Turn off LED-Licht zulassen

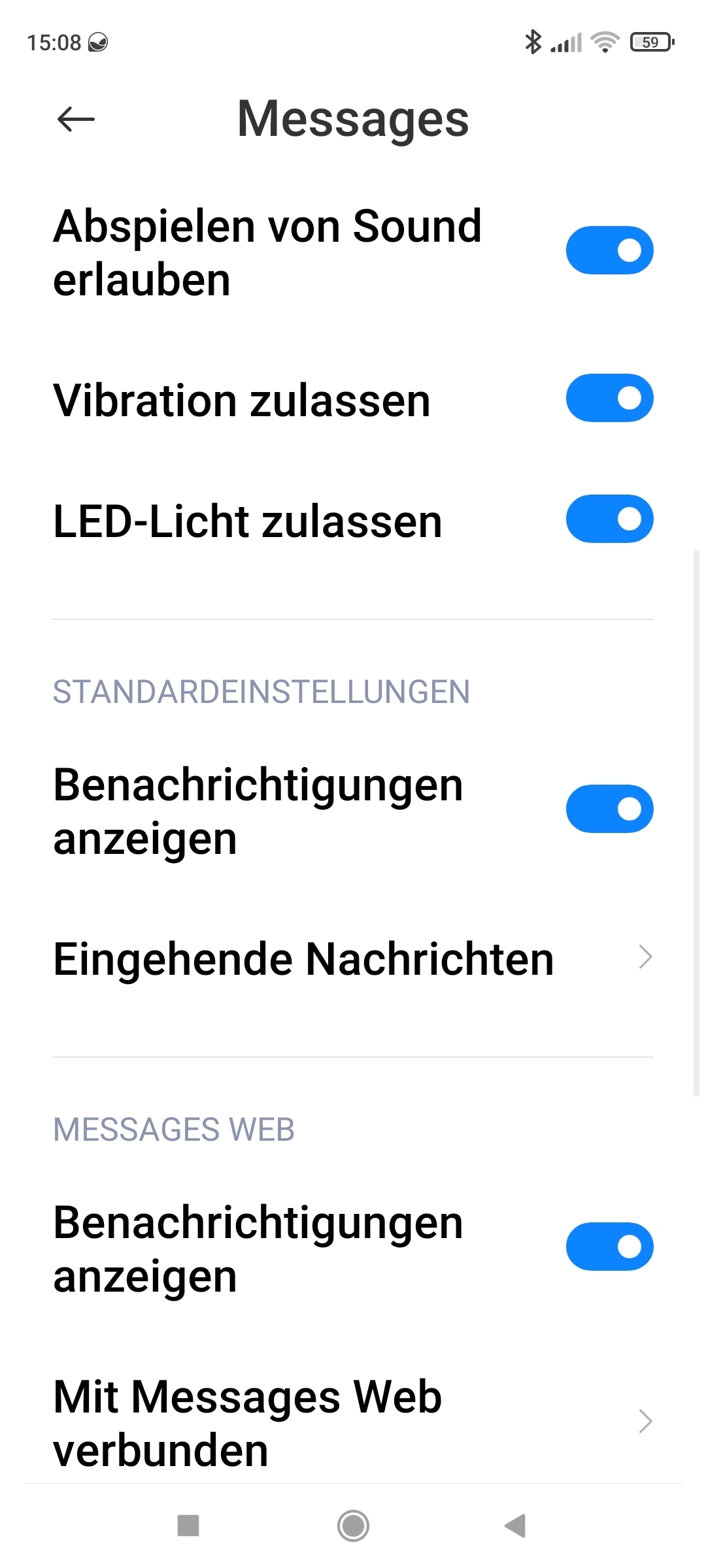click(x=609, y=519)
